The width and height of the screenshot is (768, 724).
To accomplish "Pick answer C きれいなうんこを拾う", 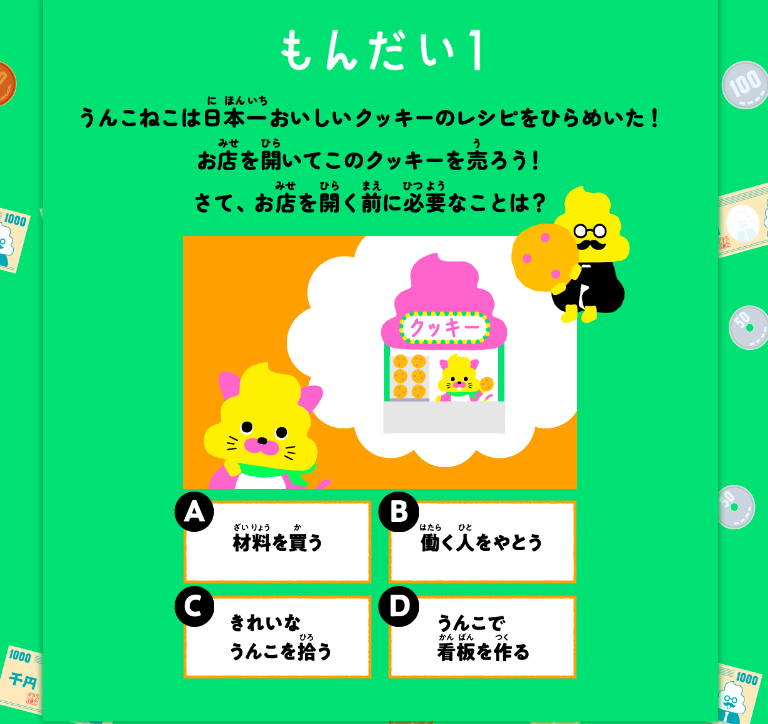I will point(277,637).
